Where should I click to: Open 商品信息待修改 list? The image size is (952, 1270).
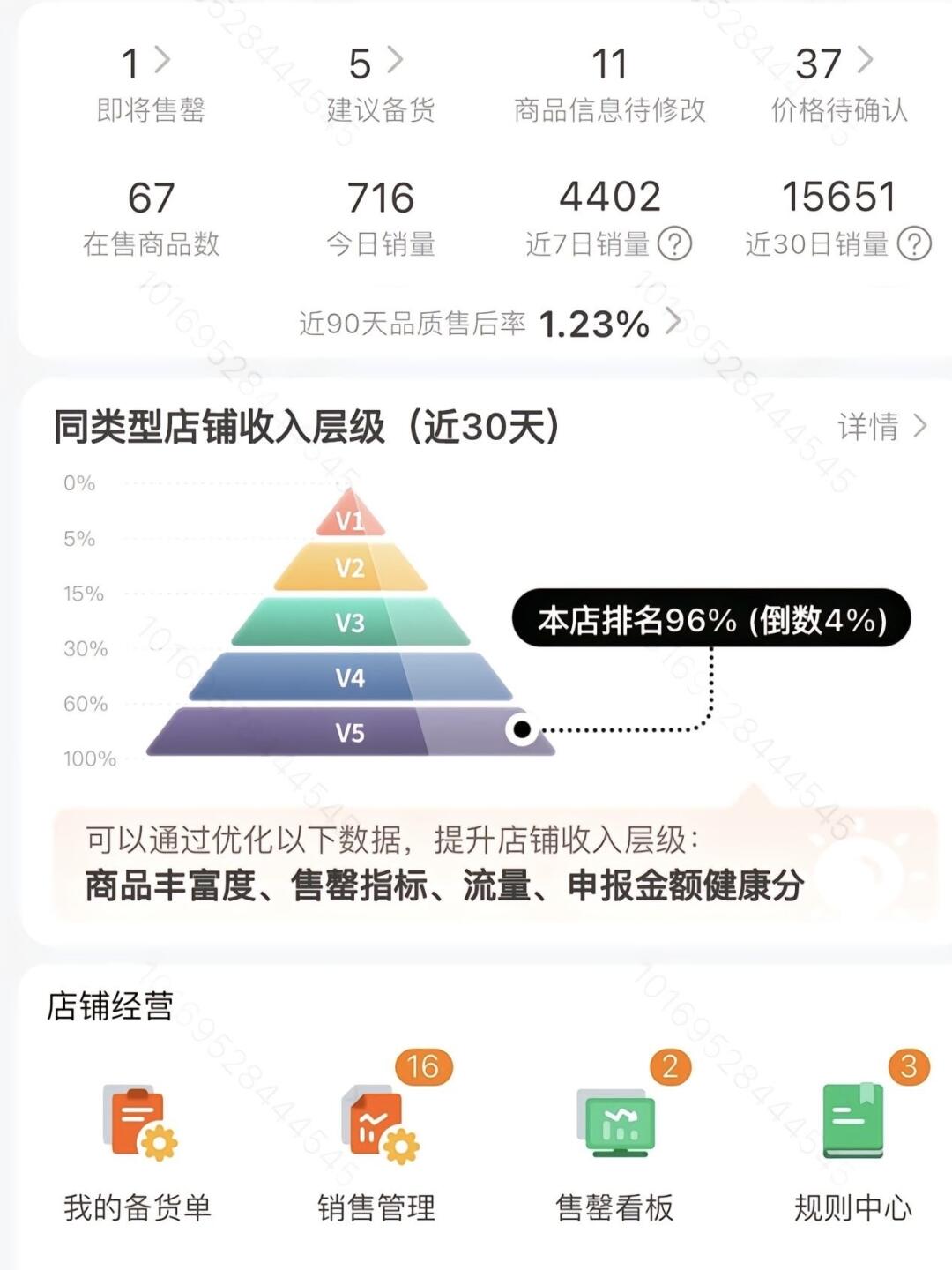[609, 86]
